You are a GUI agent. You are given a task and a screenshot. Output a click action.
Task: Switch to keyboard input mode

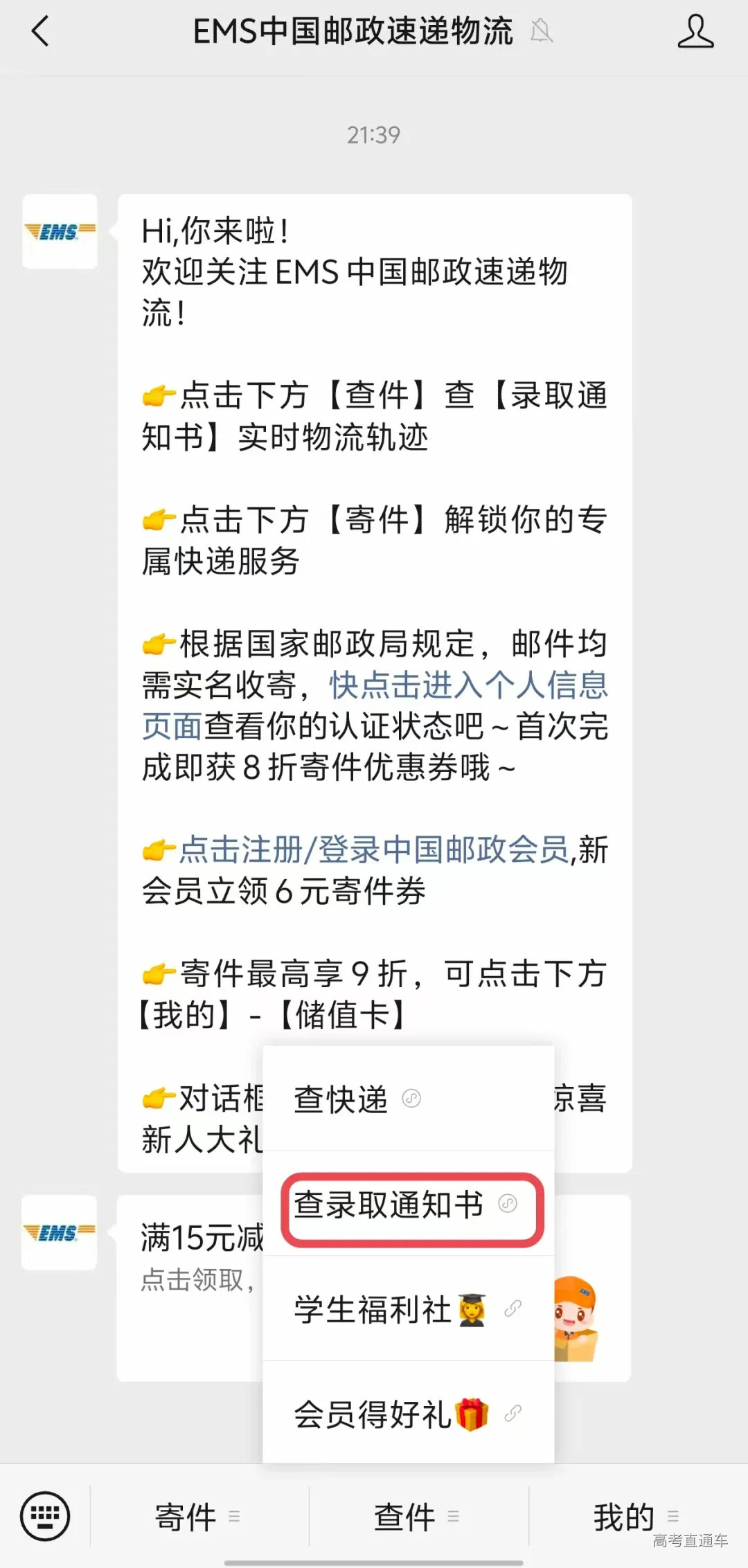click(45, 1516)
